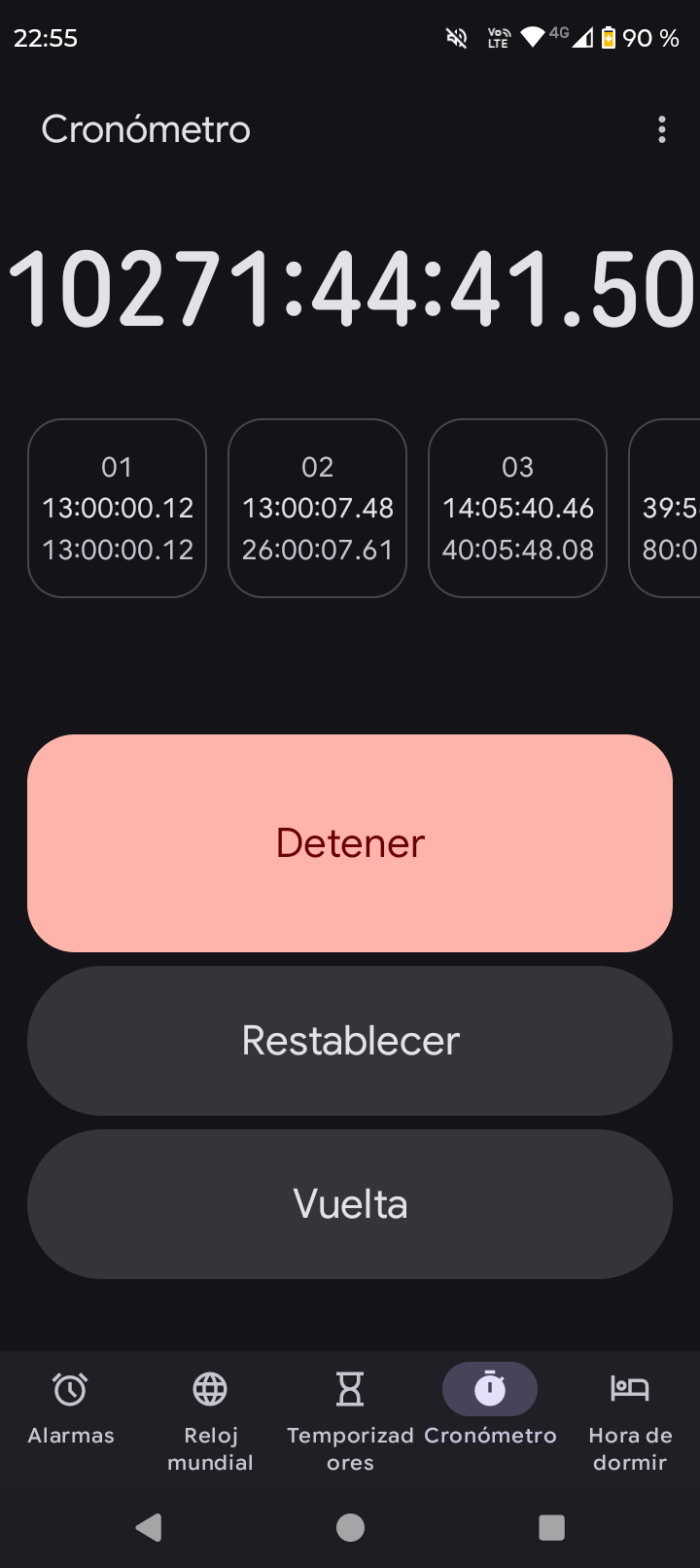Go to the home screen
The width and height of the screenshot is (700, 1568).
tap(350, 1527)
